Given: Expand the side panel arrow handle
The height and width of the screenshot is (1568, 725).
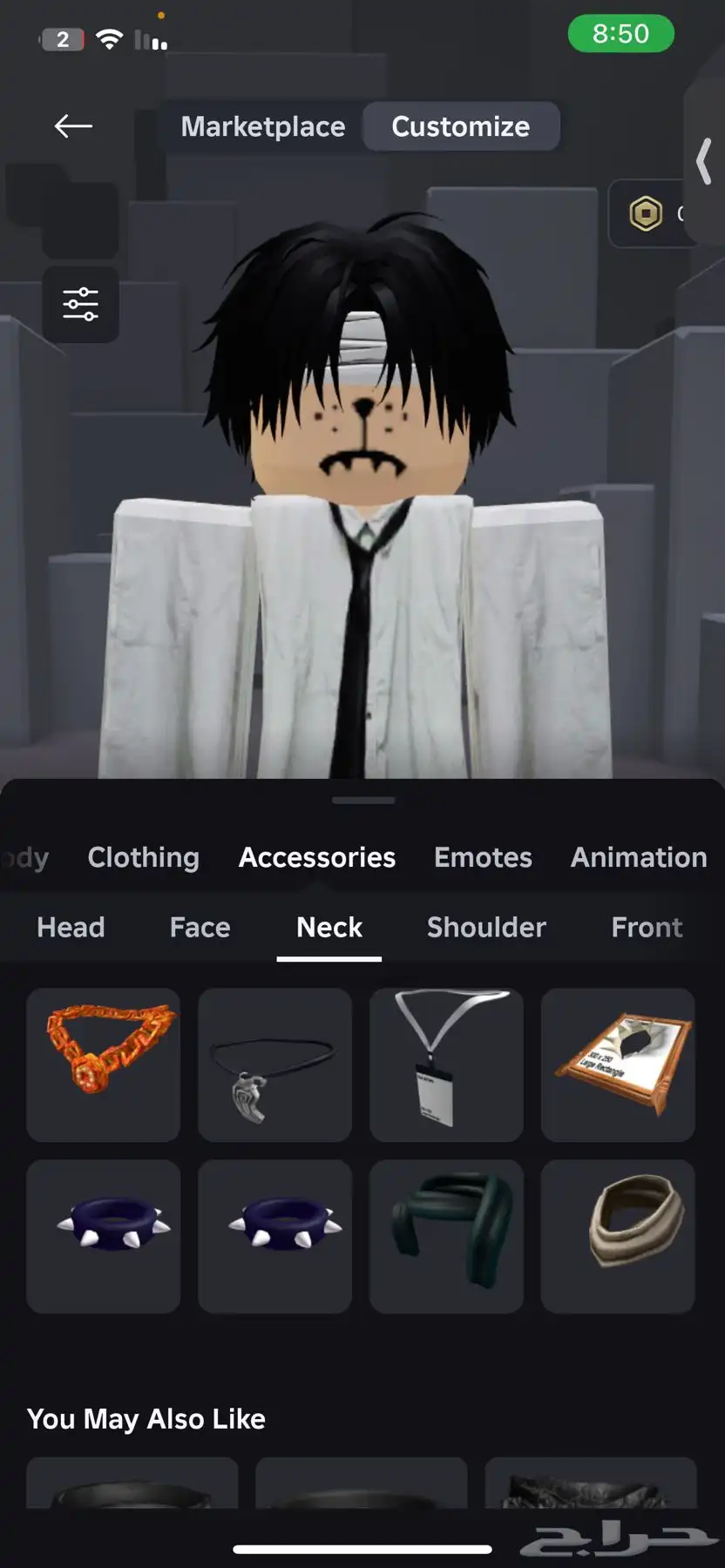Looking at the screenshot, I should pos(704,162).
